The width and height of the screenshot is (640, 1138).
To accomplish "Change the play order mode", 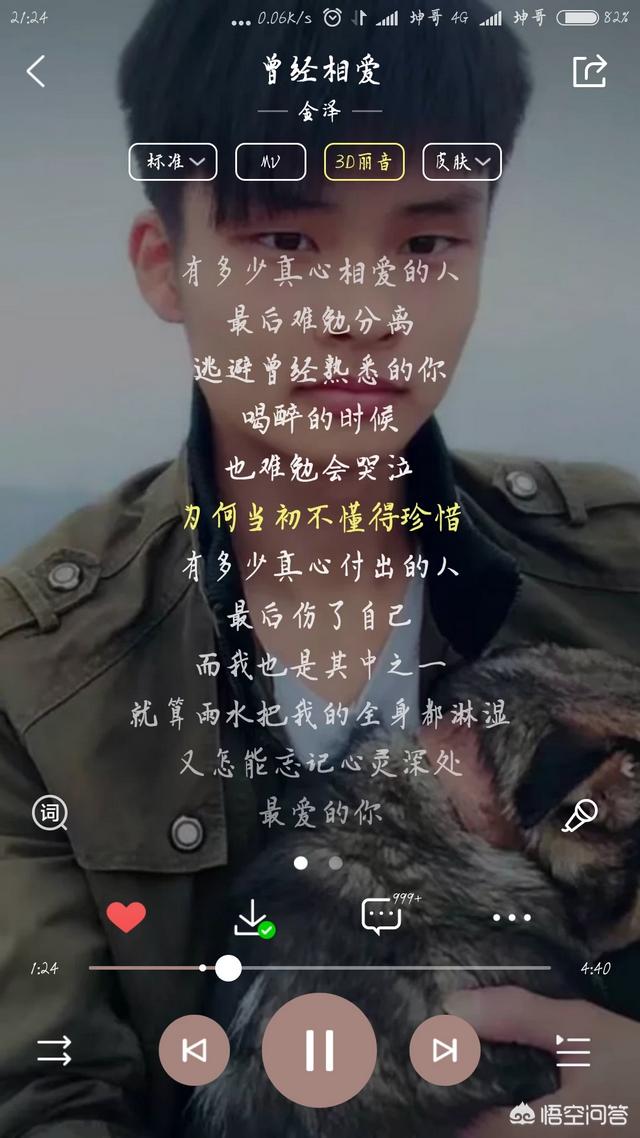I will [55, 1051].
